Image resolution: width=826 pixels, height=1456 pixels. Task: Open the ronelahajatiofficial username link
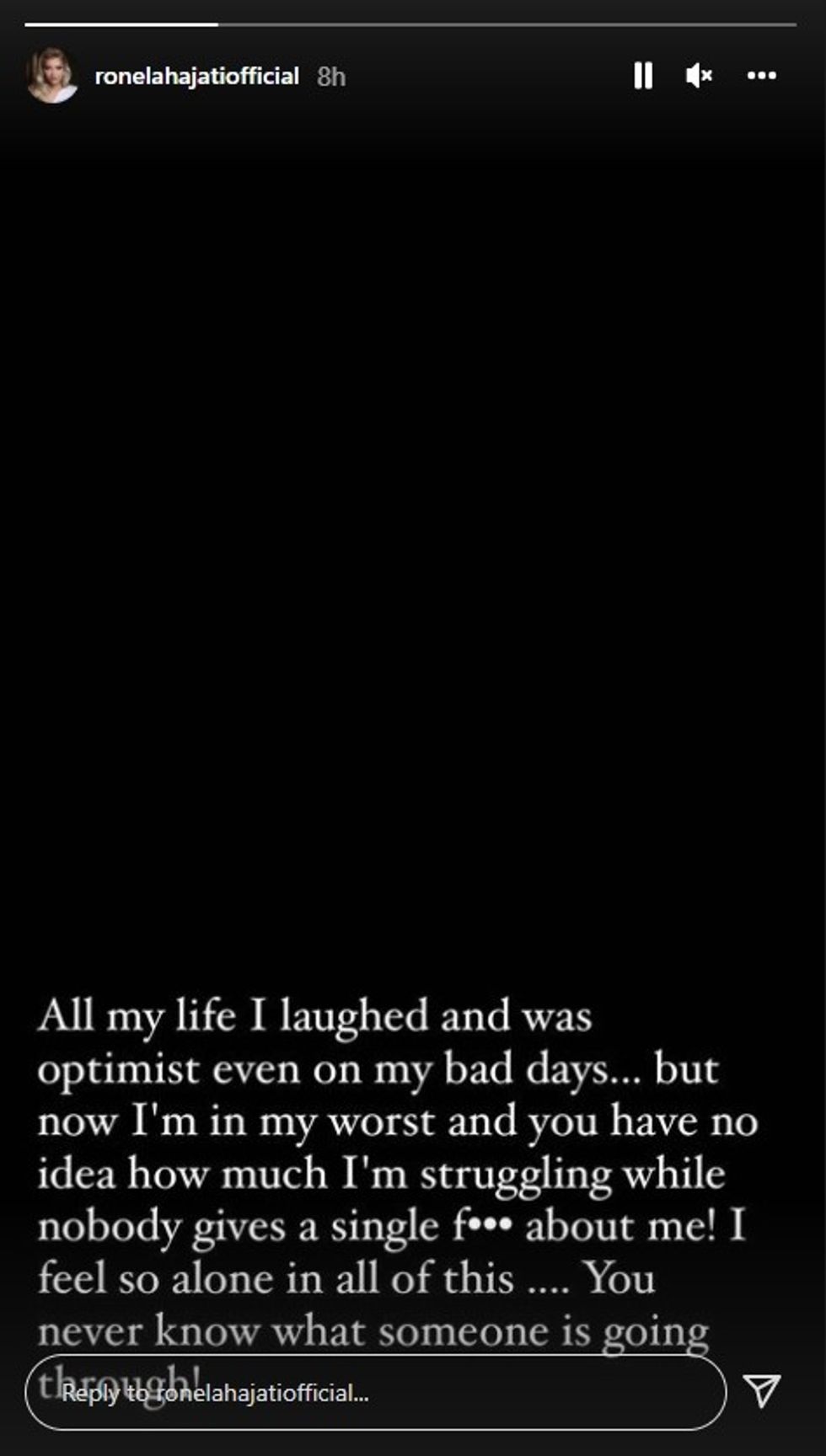pyautogui.click(x=196, y=77)
